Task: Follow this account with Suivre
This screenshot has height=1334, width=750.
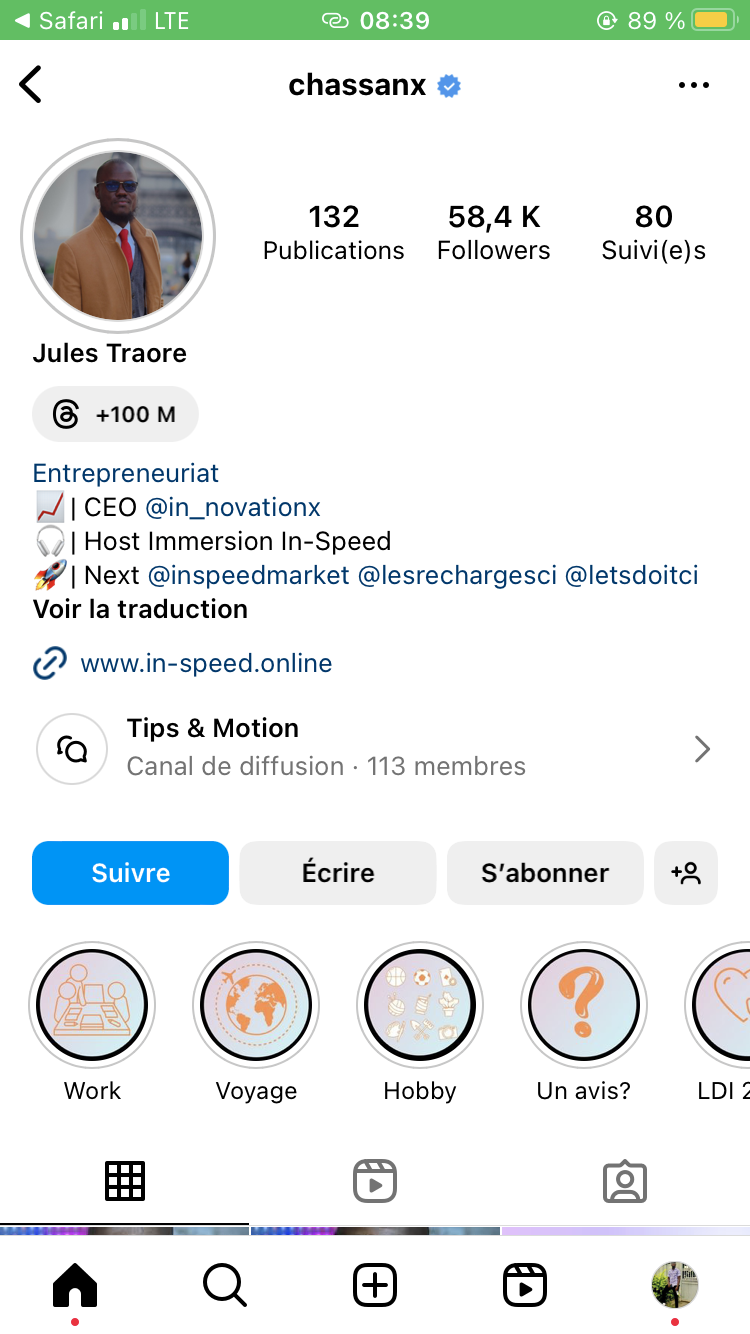Action: [131, 873]
